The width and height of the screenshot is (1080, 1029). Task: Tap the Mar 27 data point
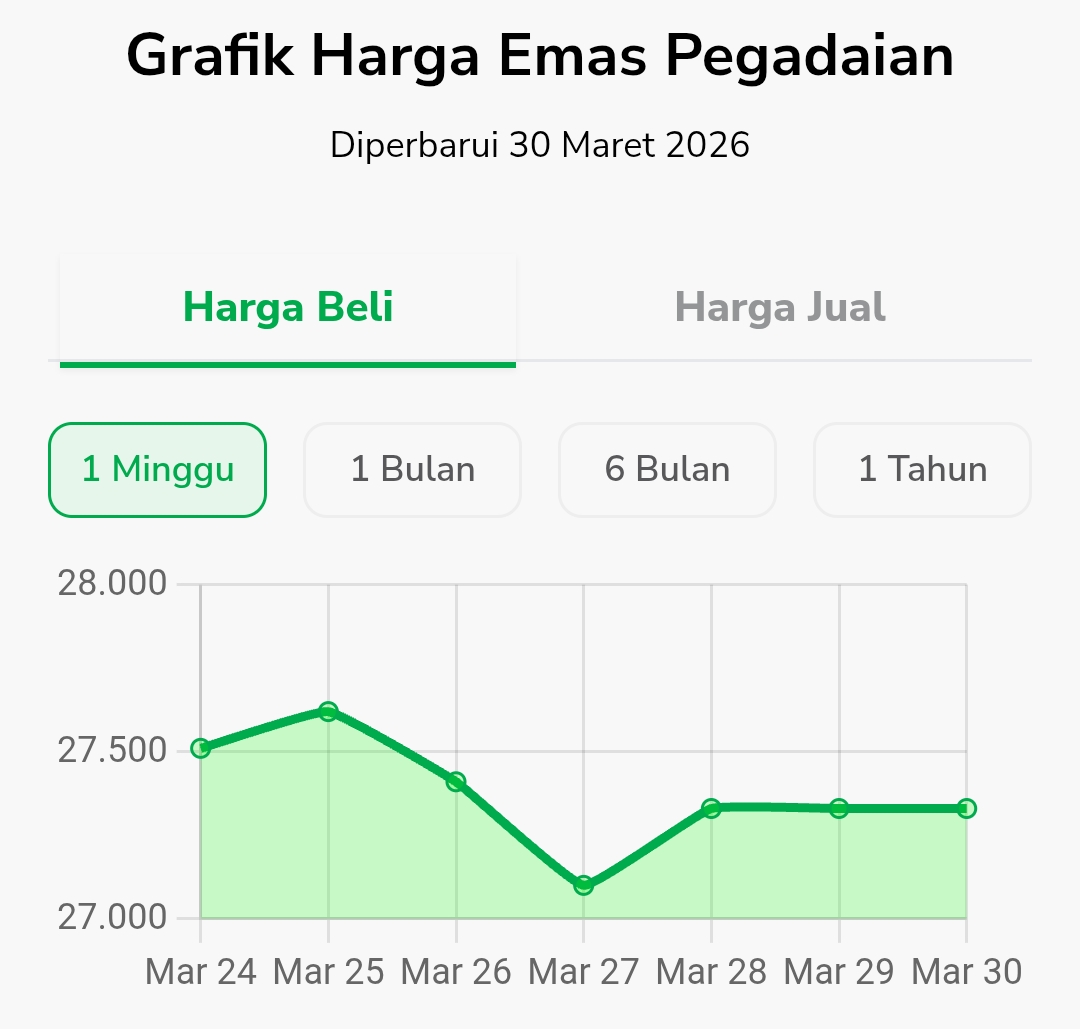click(x=584, y=885)
